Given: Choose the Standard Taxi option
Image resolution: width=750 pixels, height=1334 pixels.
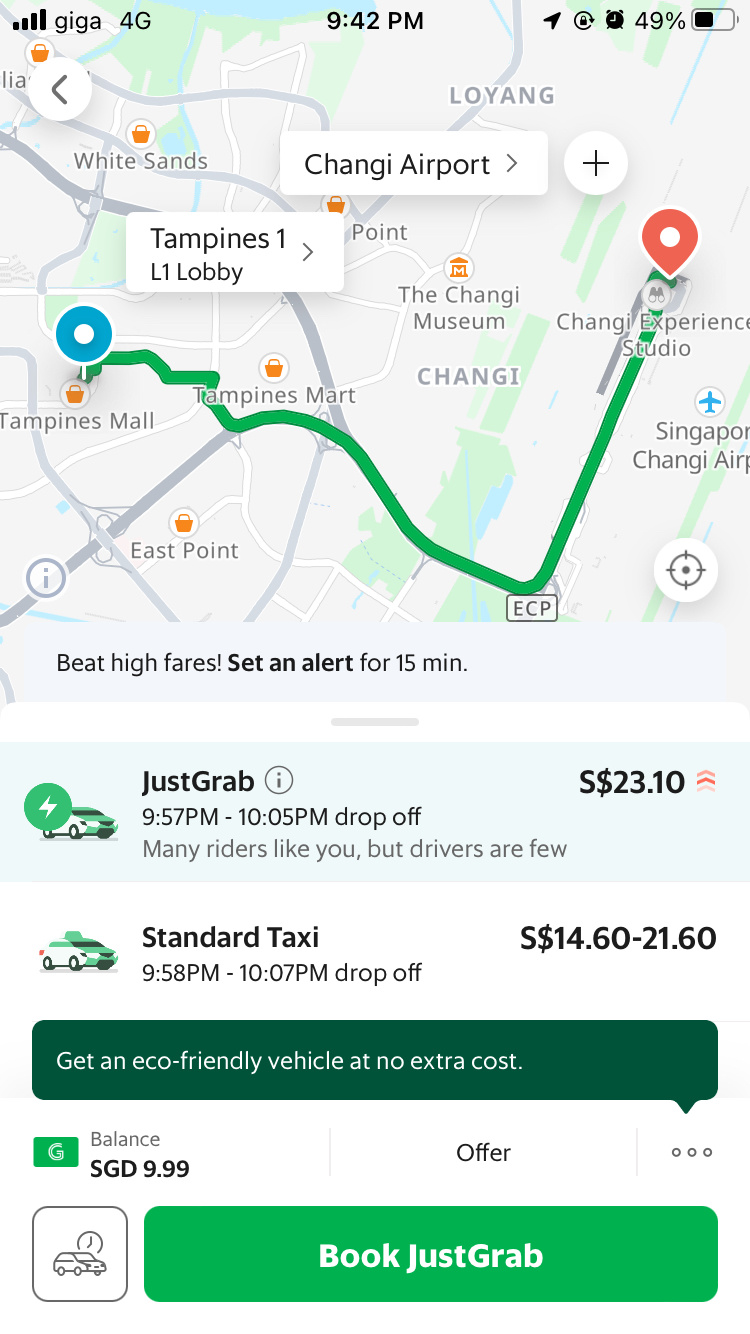Looking at the screenshot, I should tap(374, 954).
